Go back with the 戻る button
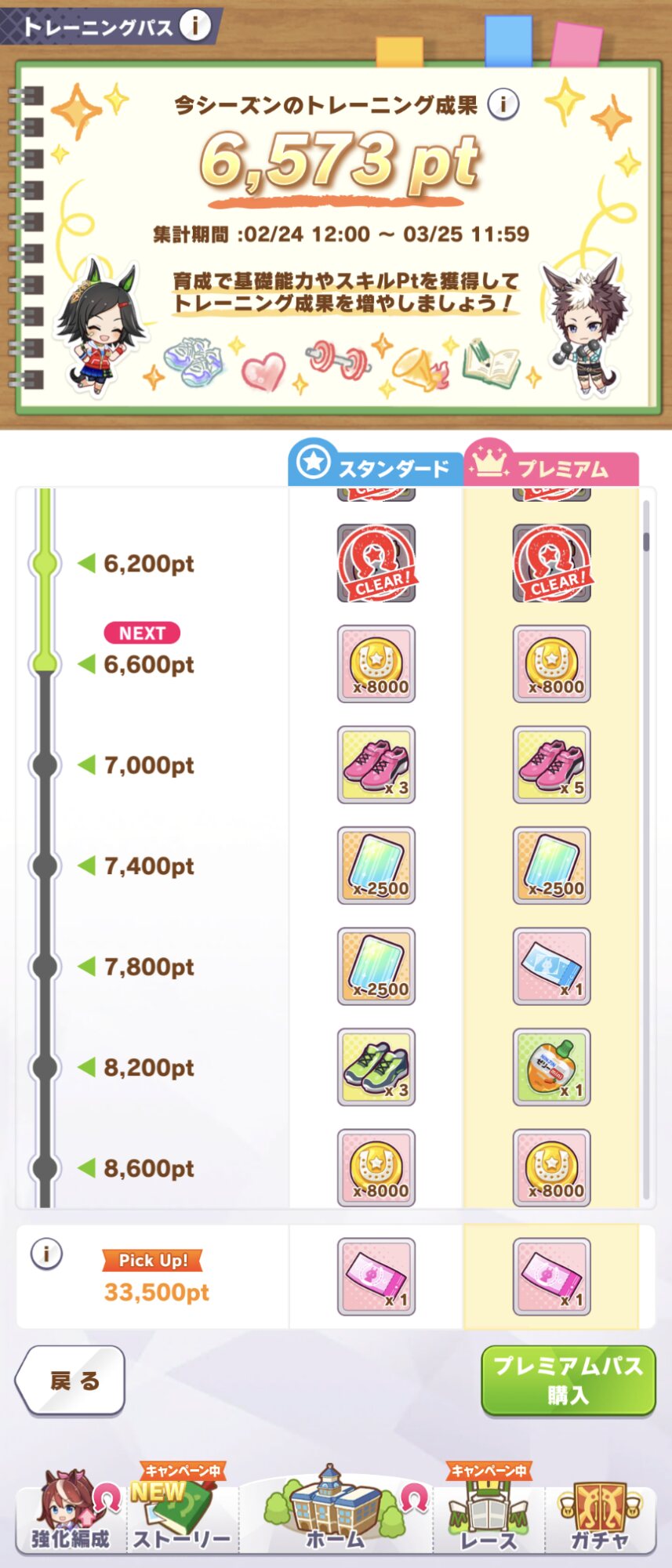The image size is (672, 1568). (x=71, y=1381)
